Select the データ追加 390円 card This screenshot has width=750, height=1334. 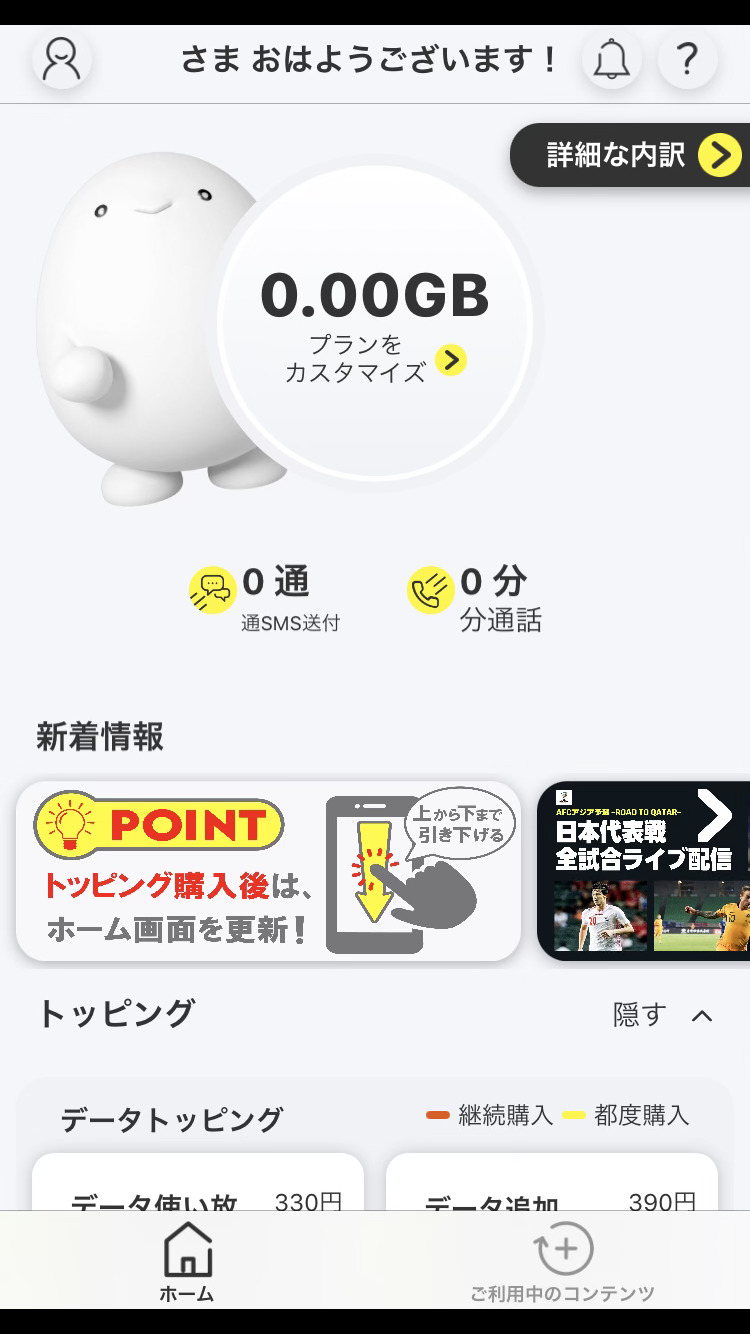click(552, 1190)
